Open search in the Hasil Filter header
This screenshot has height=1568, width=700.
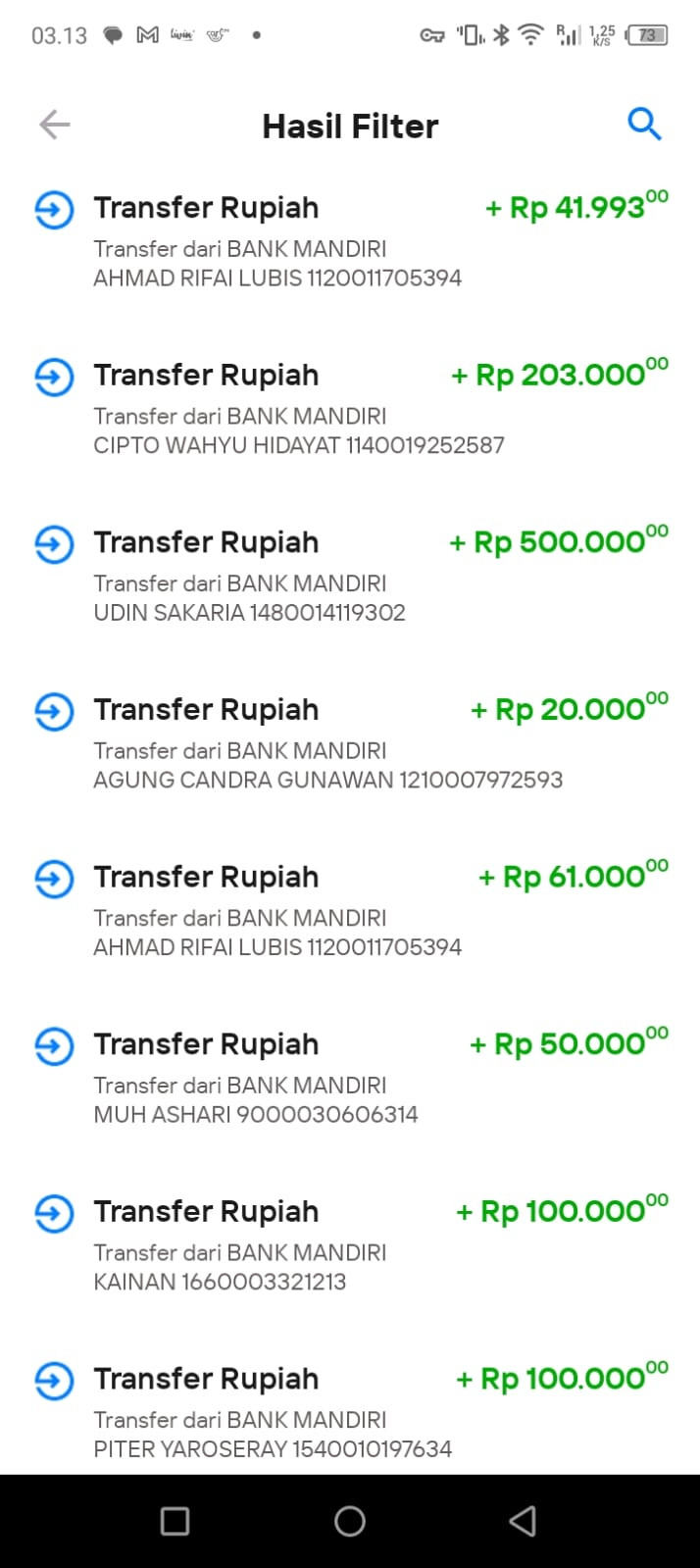point(644,125)
